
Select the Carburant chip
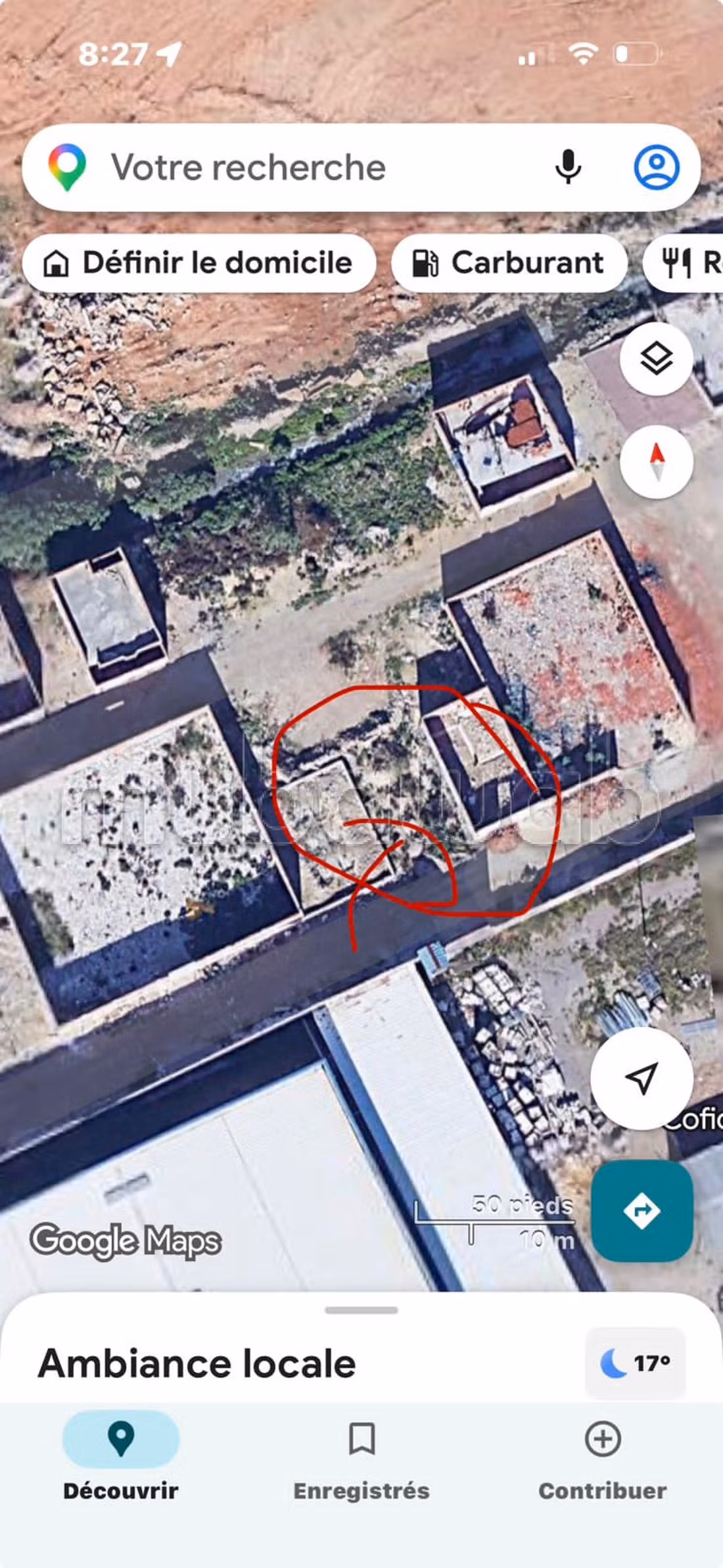pyautogui.click(x=509, y=263)
